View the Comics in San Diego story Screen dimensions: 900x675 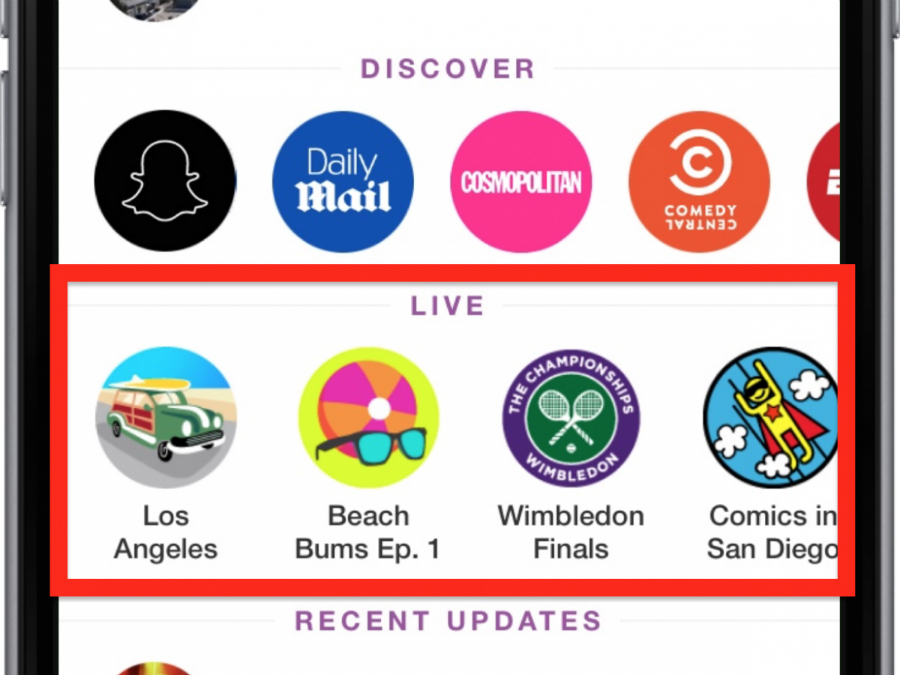(x=770, y=418)
